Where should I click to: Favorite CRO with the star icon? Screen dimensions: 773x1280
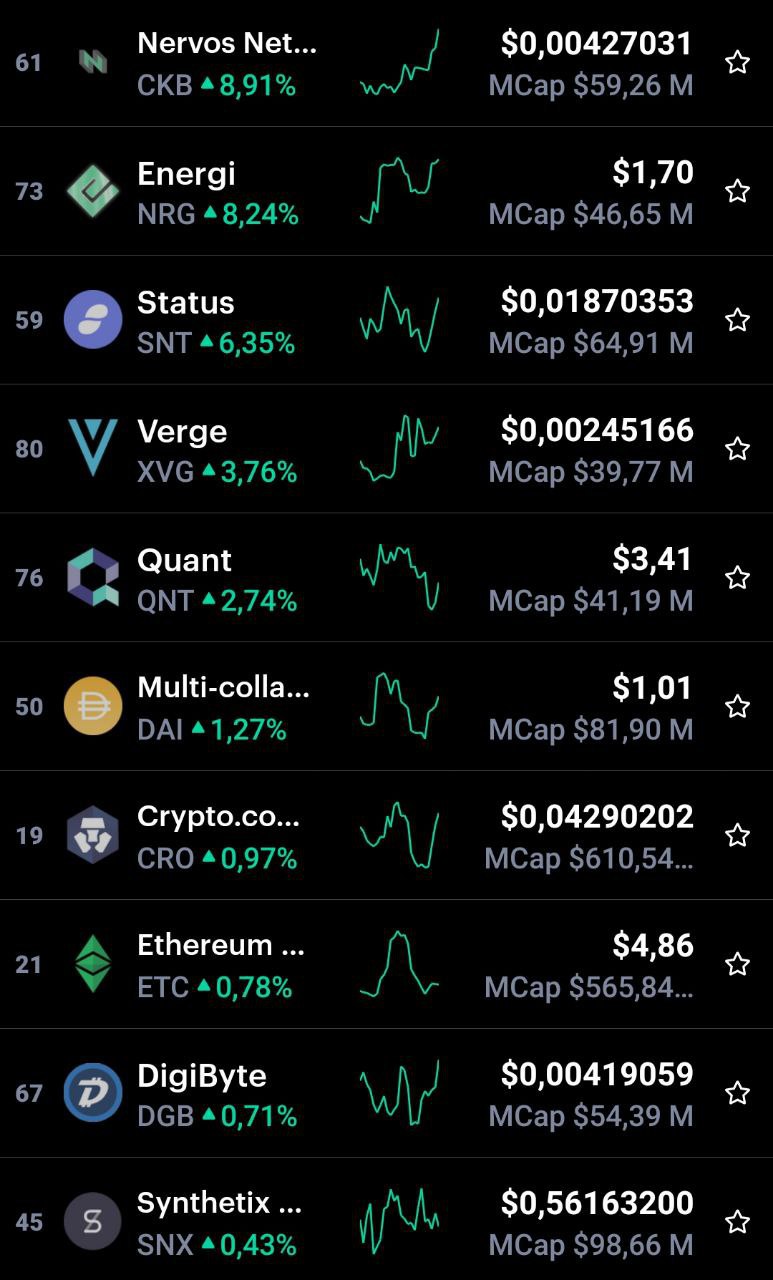coord(737,835)
